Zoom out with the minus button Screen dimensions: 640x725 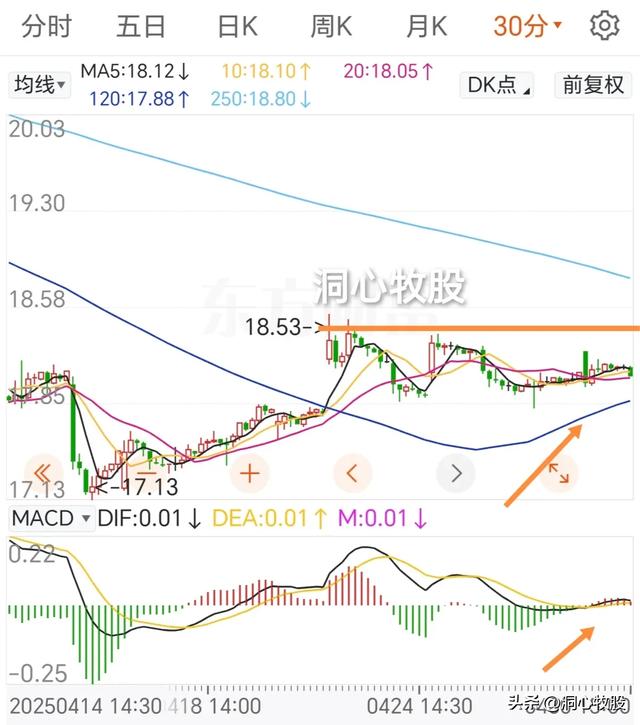tap(148, 473)
